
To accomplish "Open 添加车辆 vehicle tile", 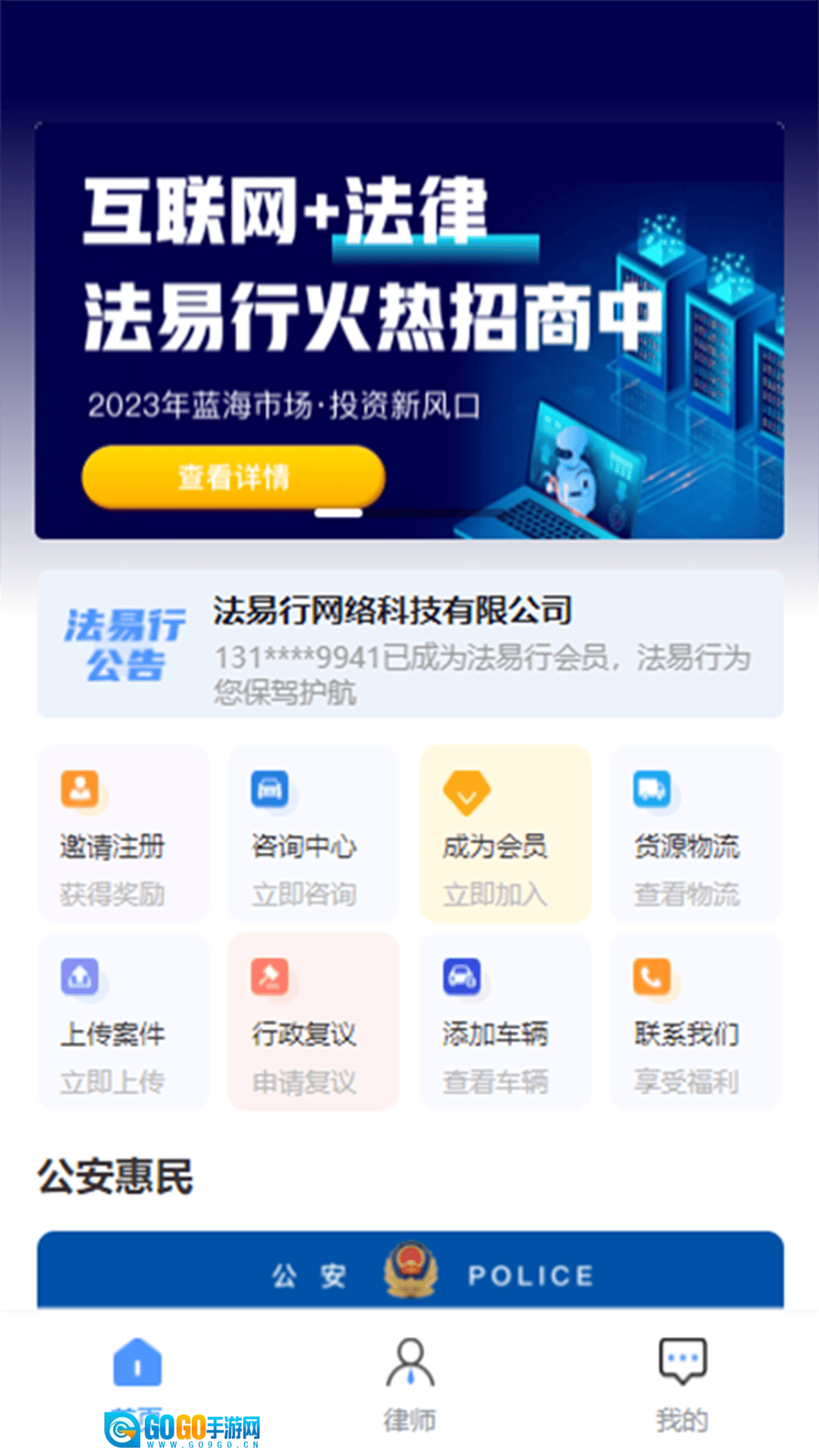I will coord(505,1021).
